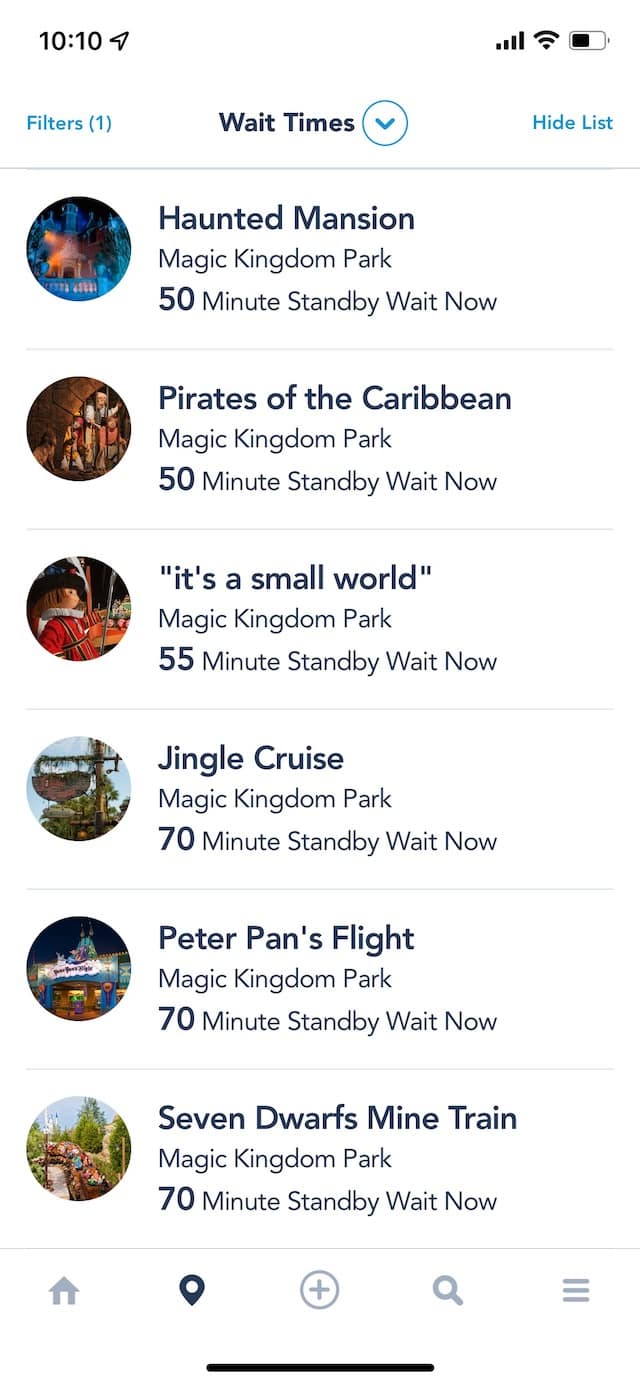This screenshot has height=1385, width=640.
Task: Open the Filters (1) options
Action: pyautogui.click(x=69, y=123)
